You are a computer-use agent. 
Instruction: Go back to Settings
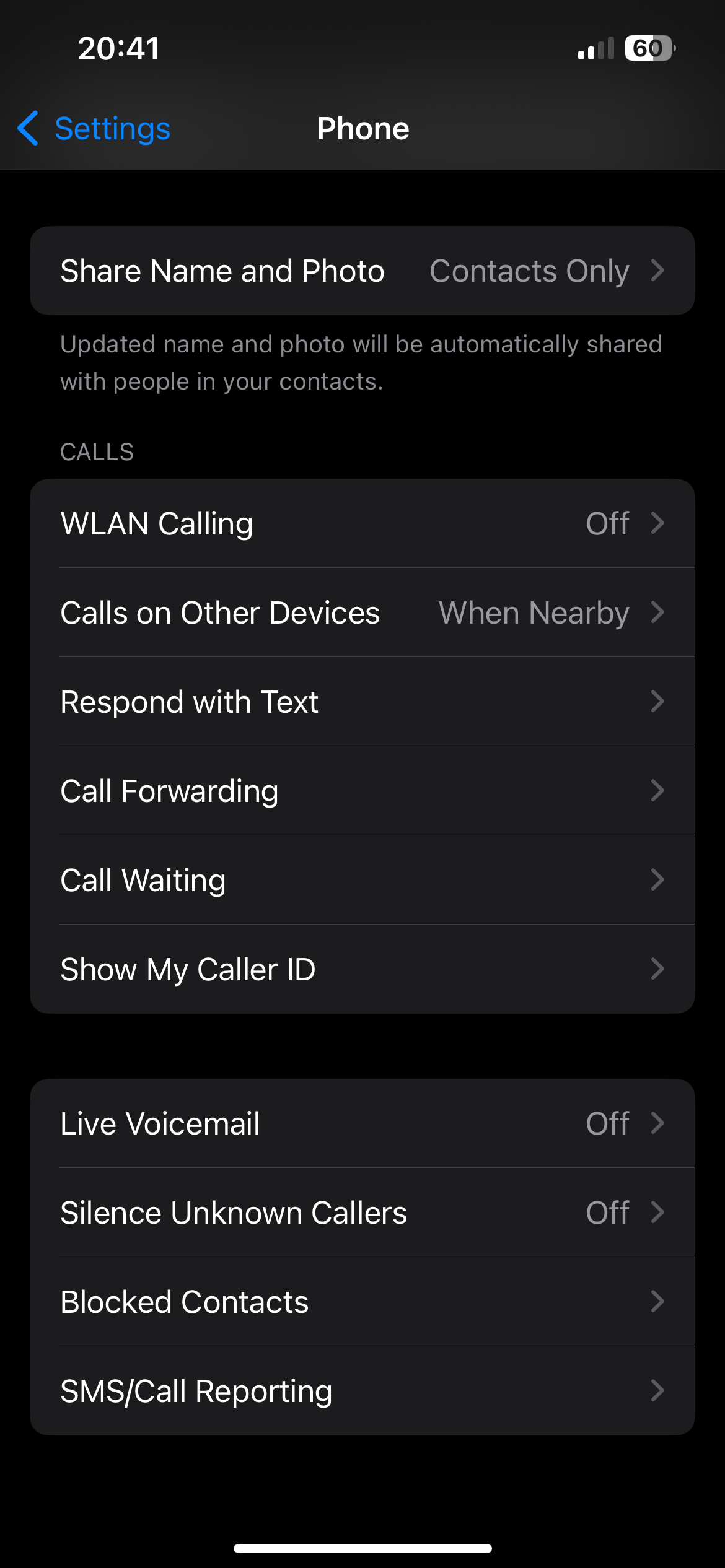tap(94, 129)
